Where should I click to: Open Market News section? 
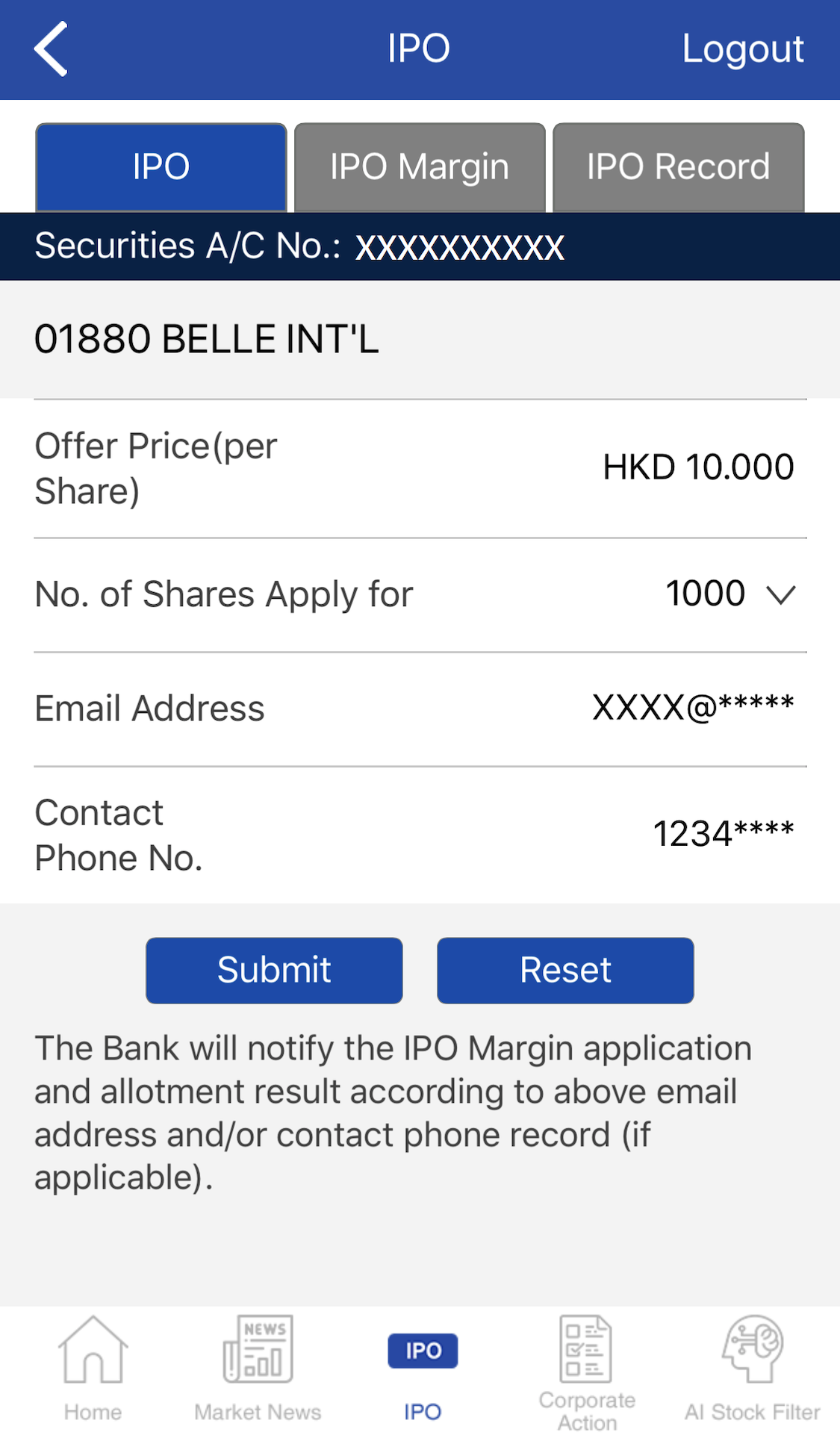tap(258, 1369)
